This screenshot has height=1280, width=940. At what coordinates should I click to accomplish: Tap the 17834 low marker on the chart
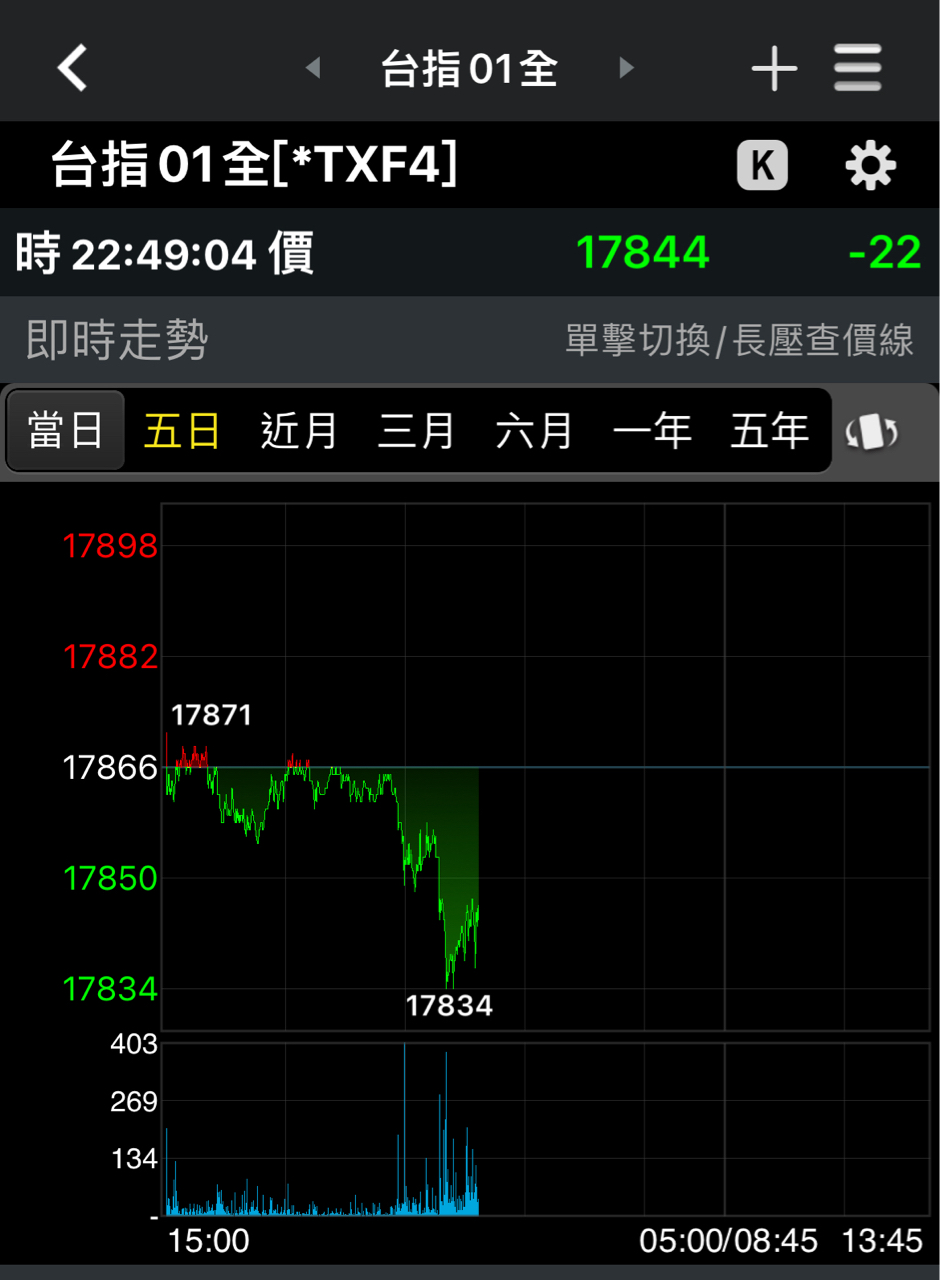click(449, 1004)
